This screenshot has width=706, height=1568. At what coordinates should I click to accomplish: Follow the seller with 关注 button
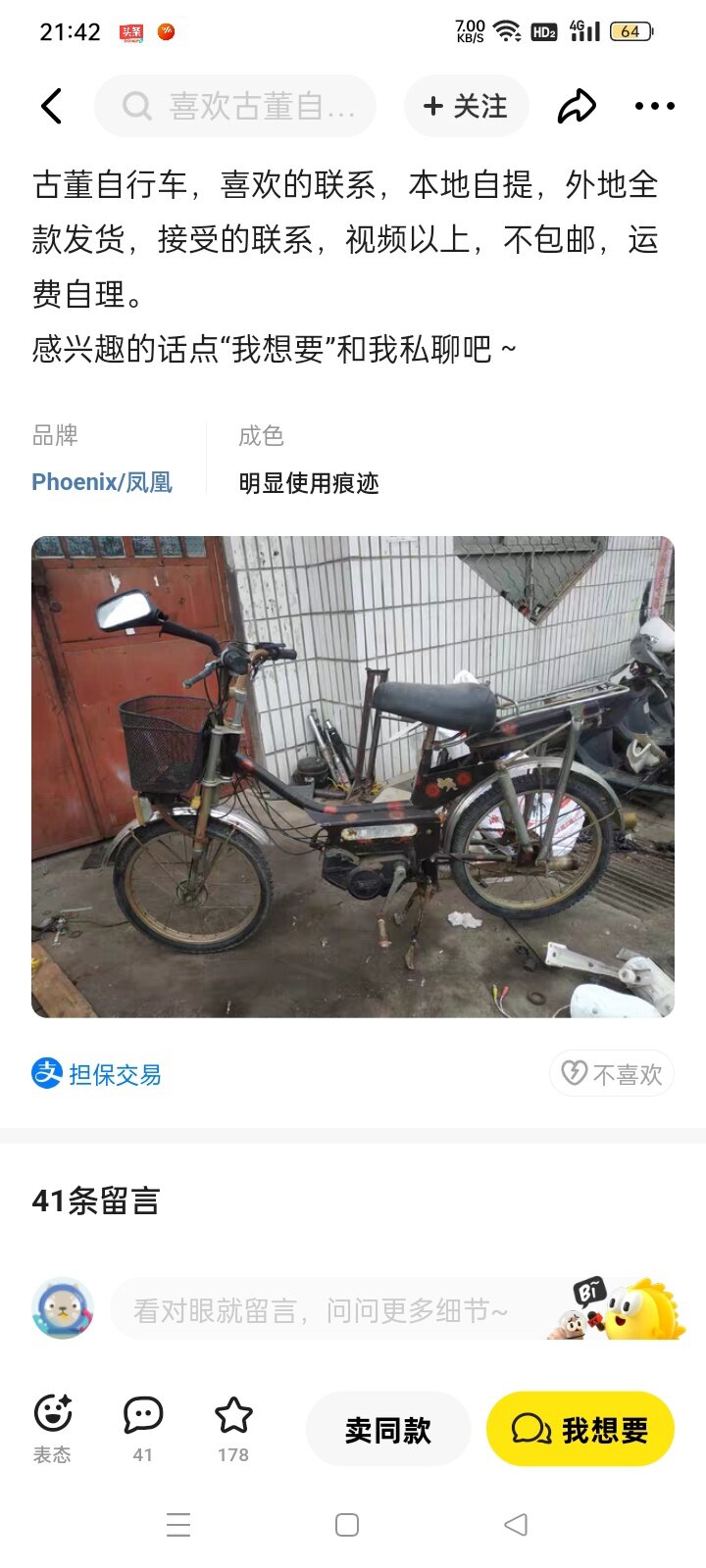[x=466, y=106]
